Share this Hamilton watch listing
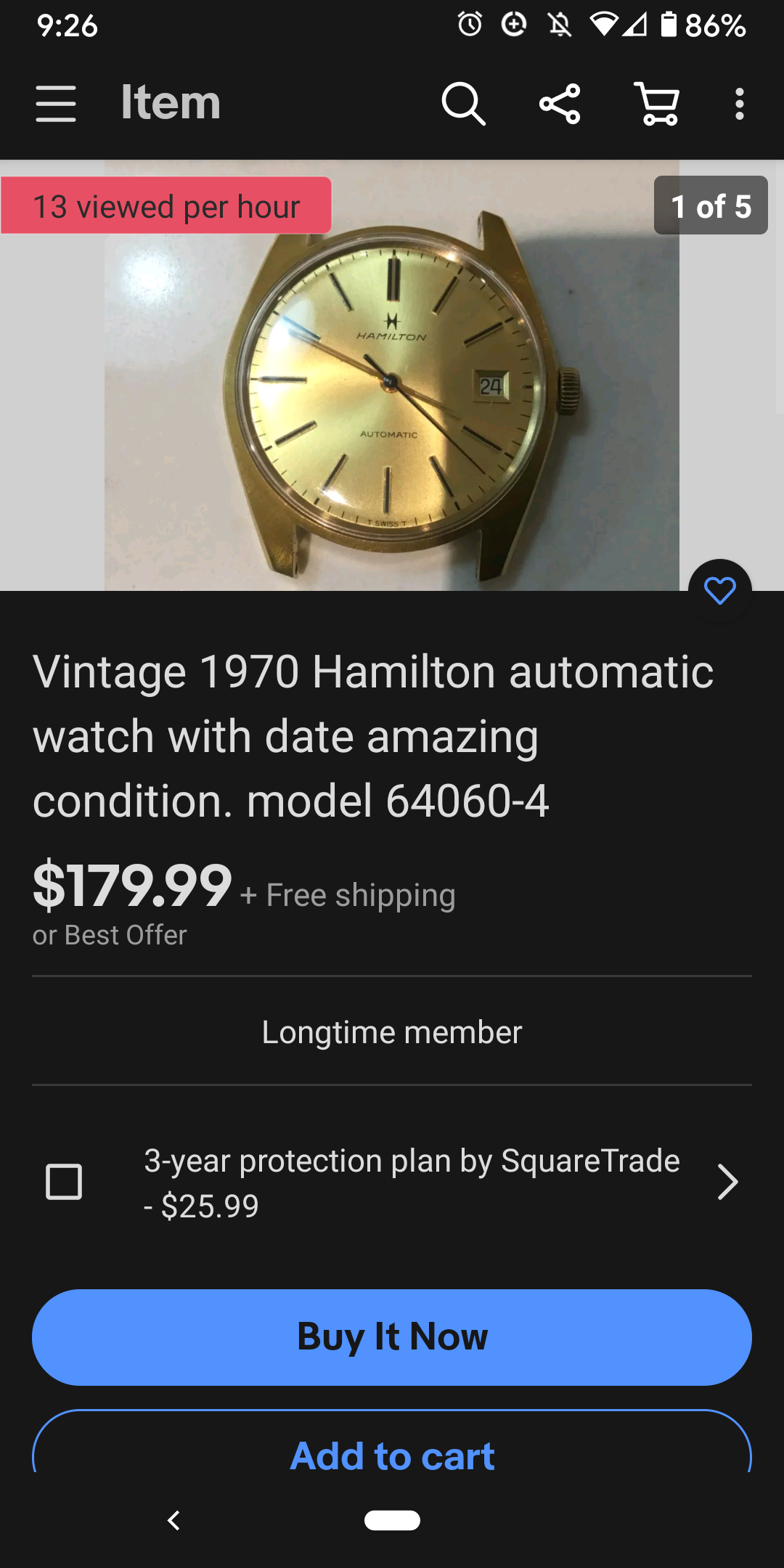Viewport: 784px width, 1568px height. coord(560,104)
